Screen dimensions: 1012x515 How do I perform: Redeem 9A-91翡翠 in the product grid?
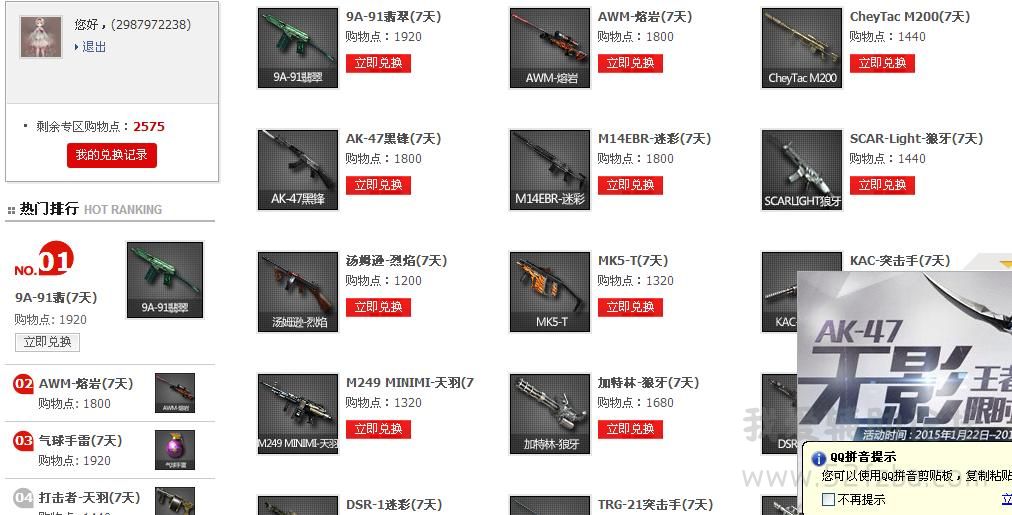tap(378, 63)
